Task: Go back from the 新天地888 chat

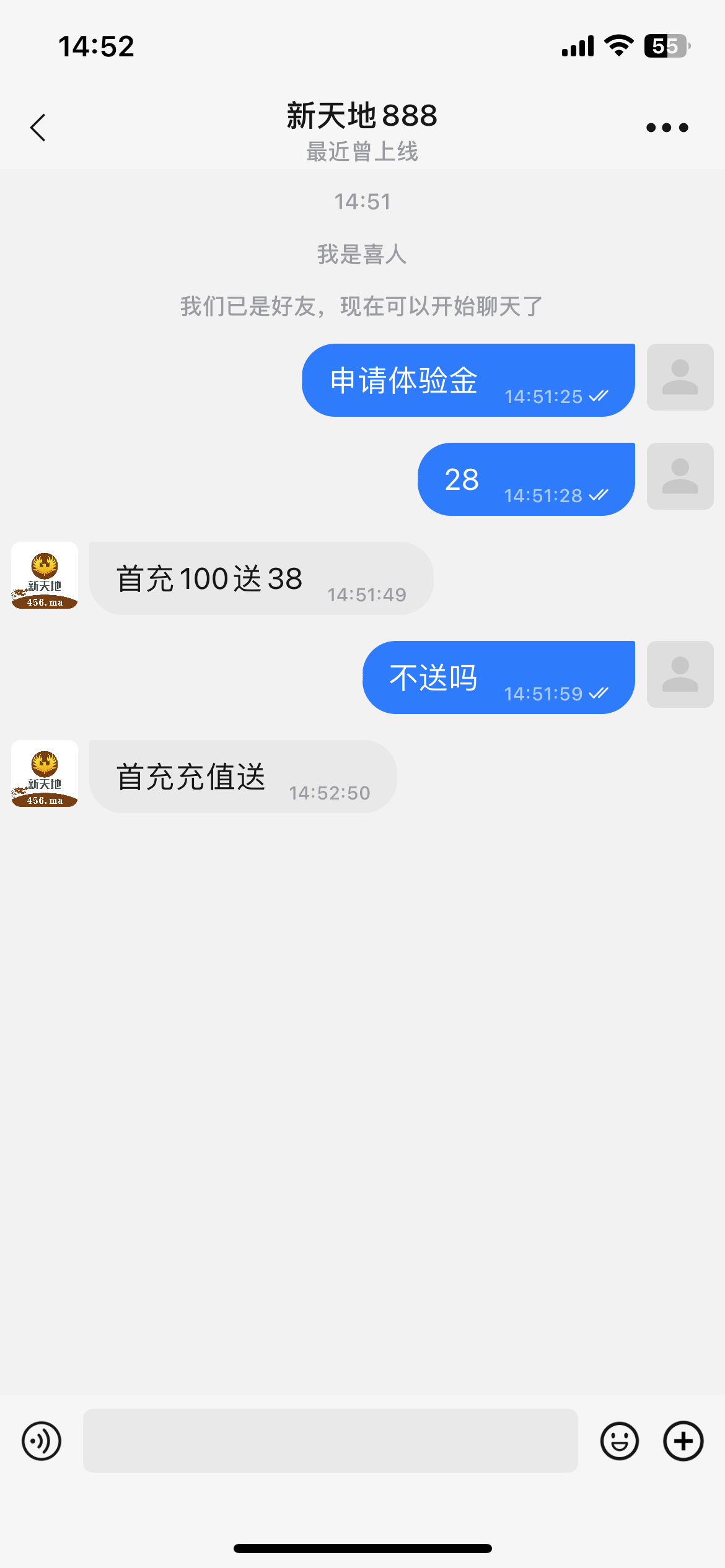Action: (38, 128)
